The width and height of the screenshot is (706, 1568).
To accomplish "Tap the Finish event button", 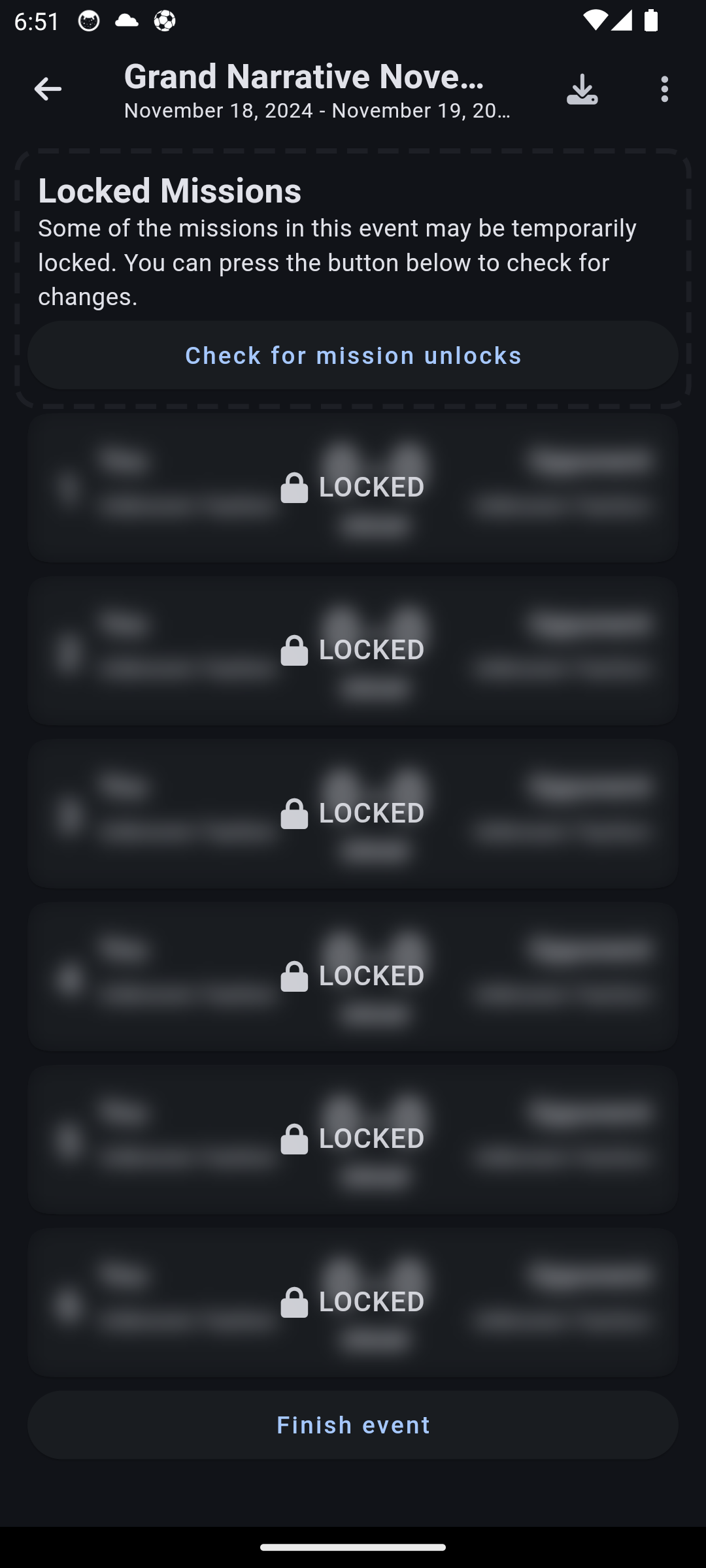I will click(353, 1425).
